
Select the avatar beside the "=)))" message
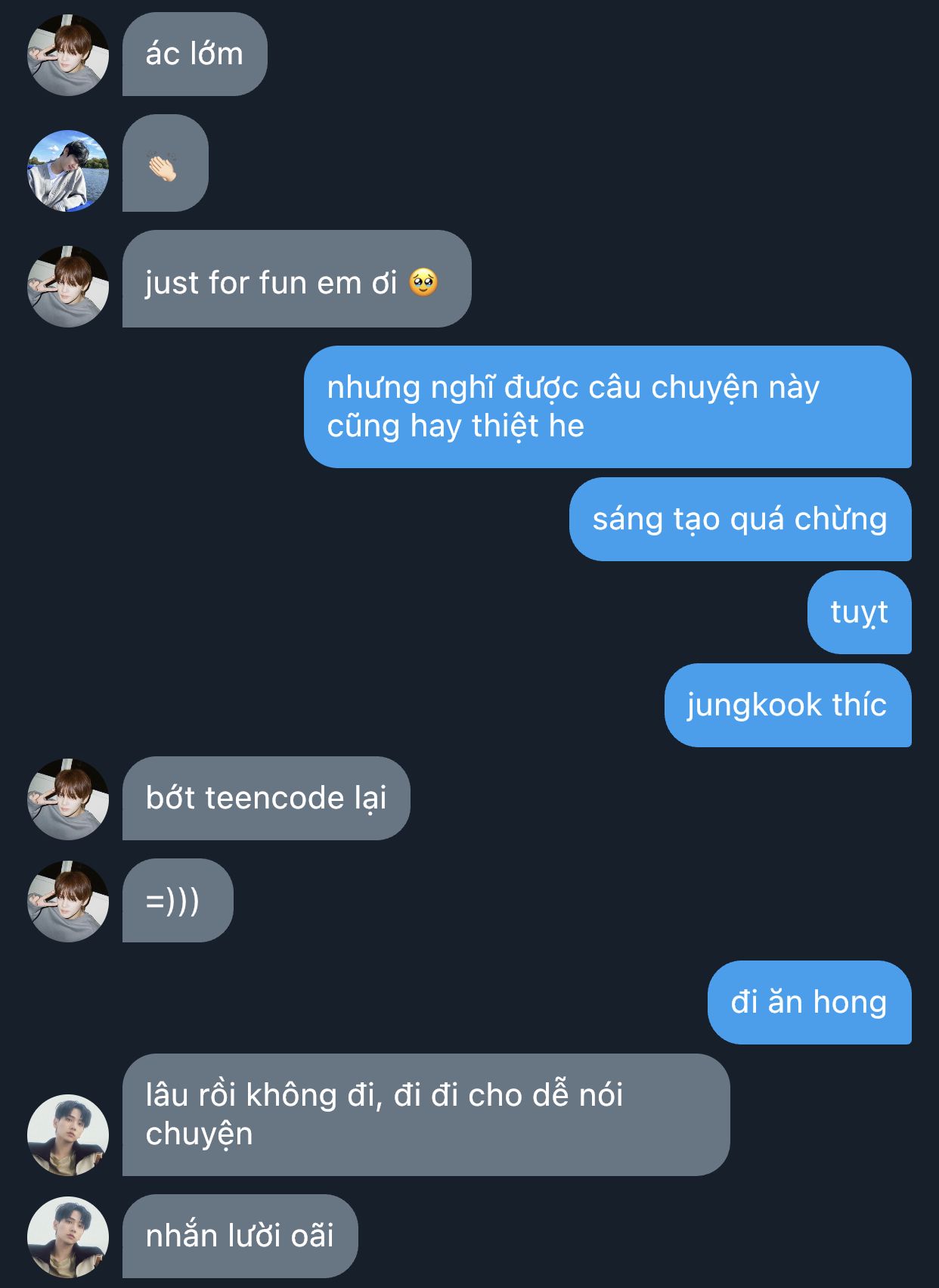click(68, 902)
